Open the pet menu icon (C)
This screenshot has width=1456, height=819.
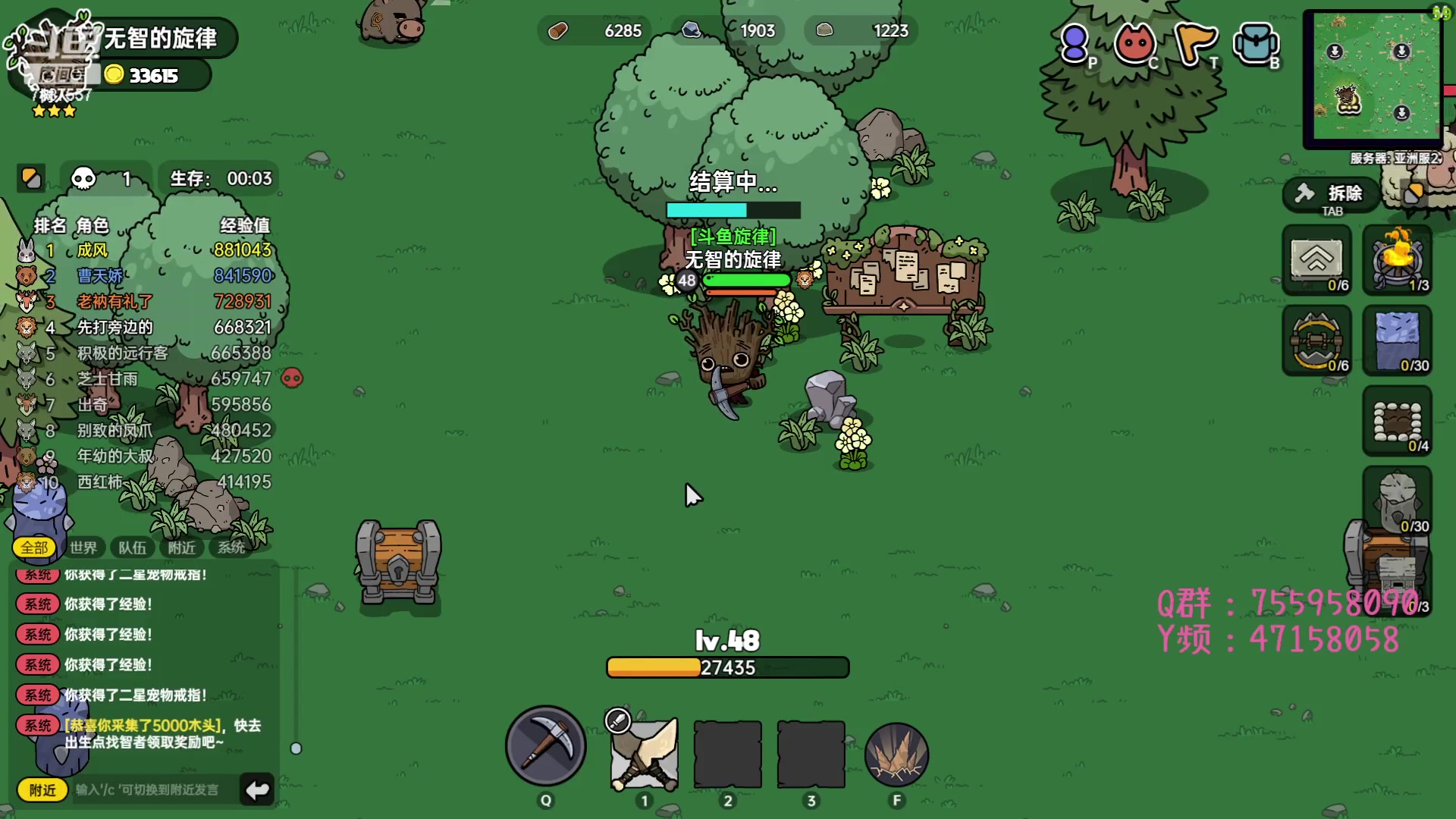click(1134, 44)
